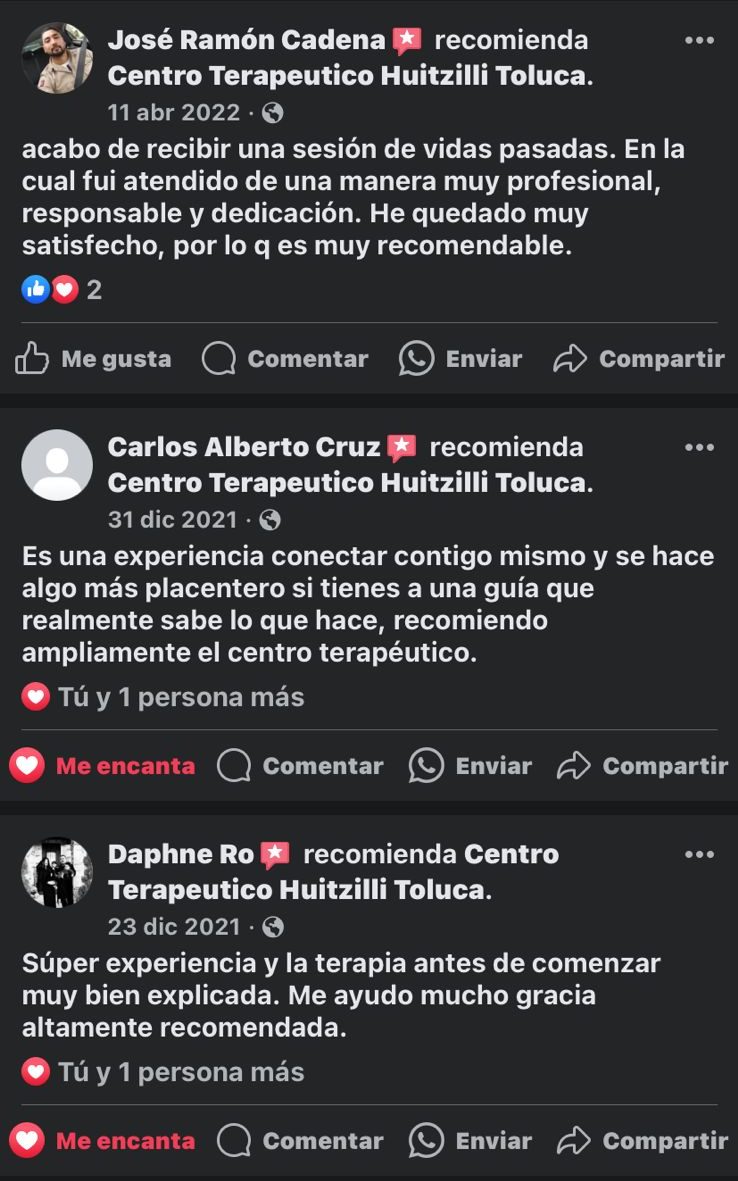This screenshot has width=738, height=1181.
Task: Like José Ramón Cadena's recommendation
Action: tap(93, 359)
